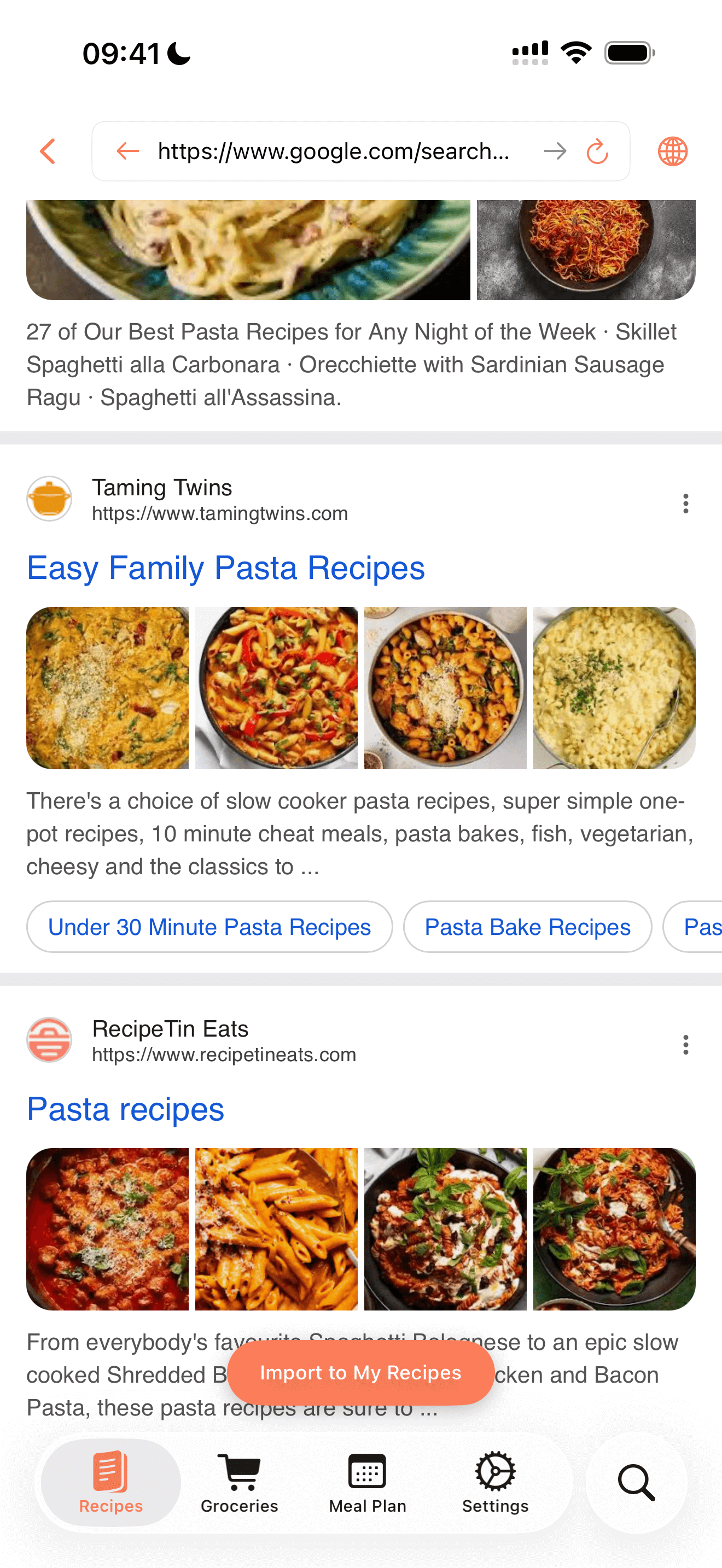The height and width of the screenshot is (1568, 722).
Task: Tap the Taming Twins pot favicon
Action: point(49,498)
